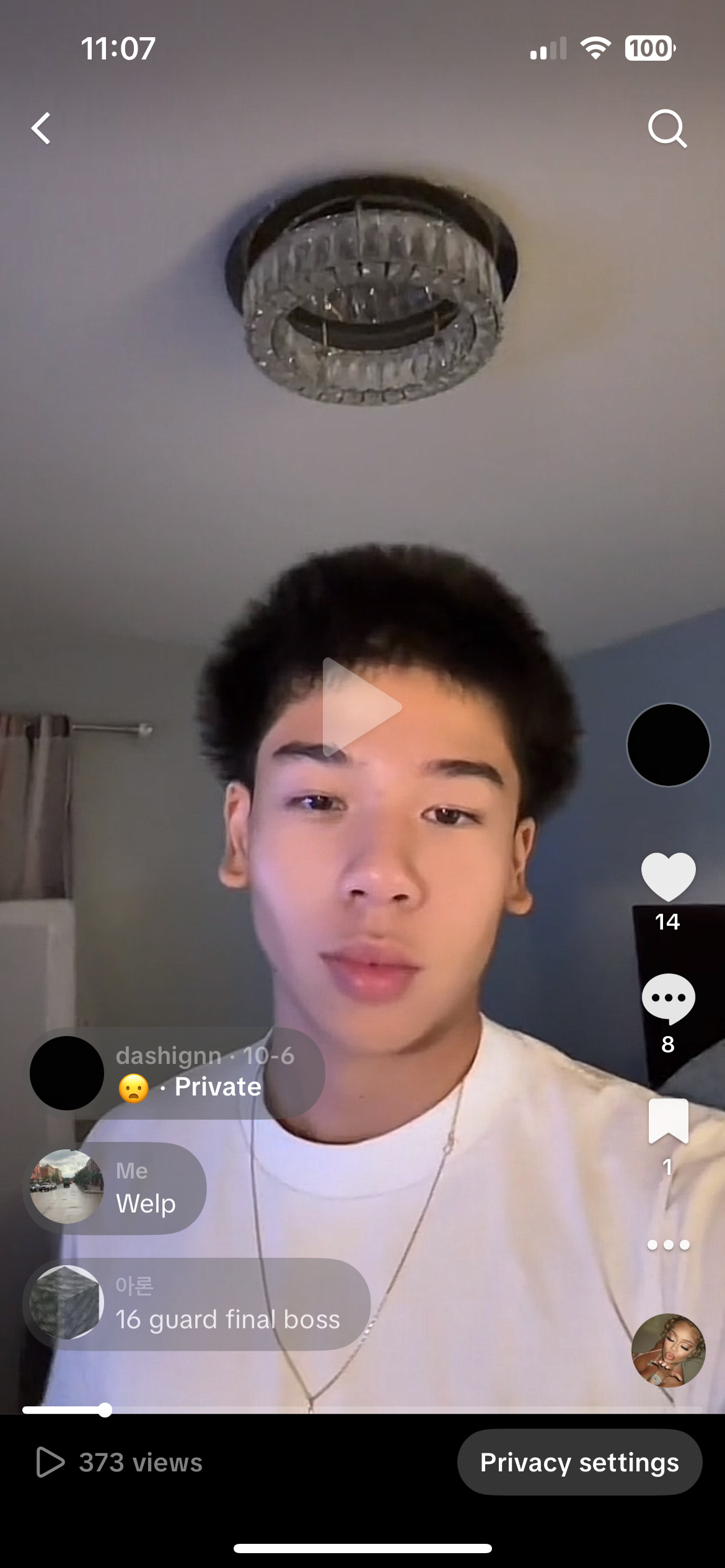Bookmark this video
725x1568 pixels.
pyautogui.click(x=668, y=1121)
